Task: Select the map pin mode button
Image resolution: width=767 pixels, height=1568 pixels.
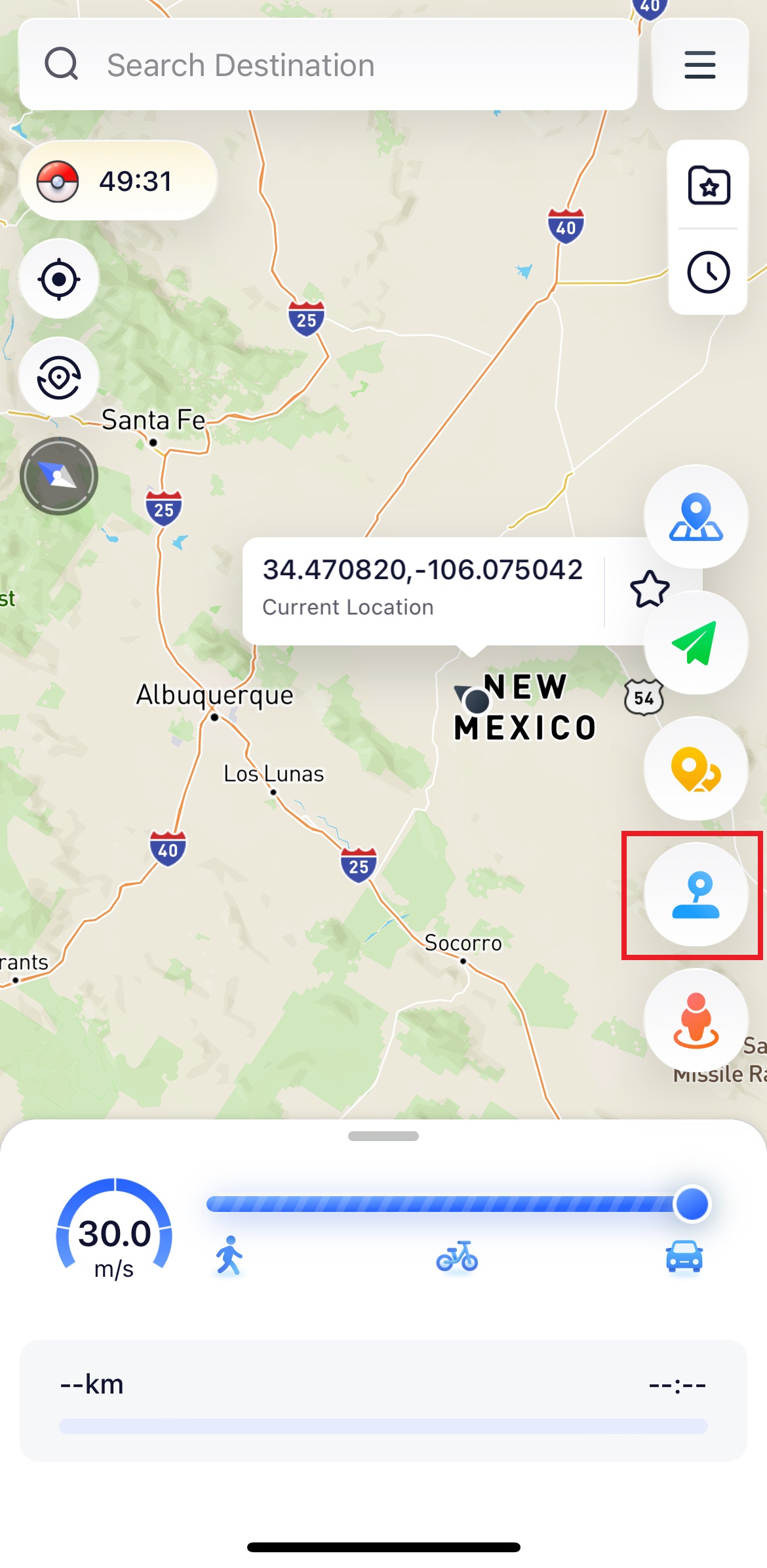Action: (696, 517)
